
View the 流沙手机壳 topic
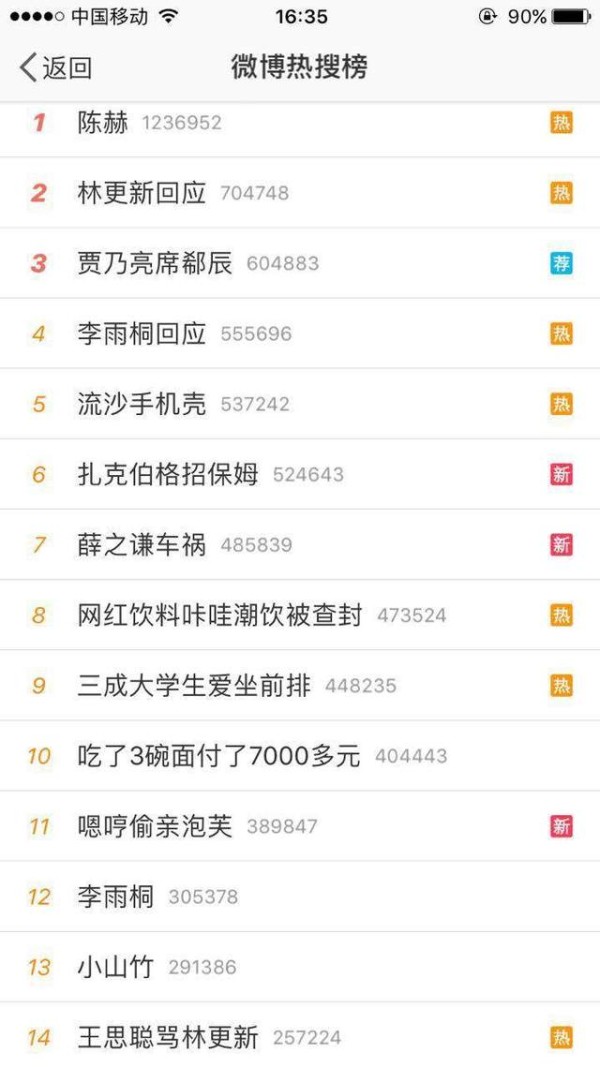tap(300, 404)
